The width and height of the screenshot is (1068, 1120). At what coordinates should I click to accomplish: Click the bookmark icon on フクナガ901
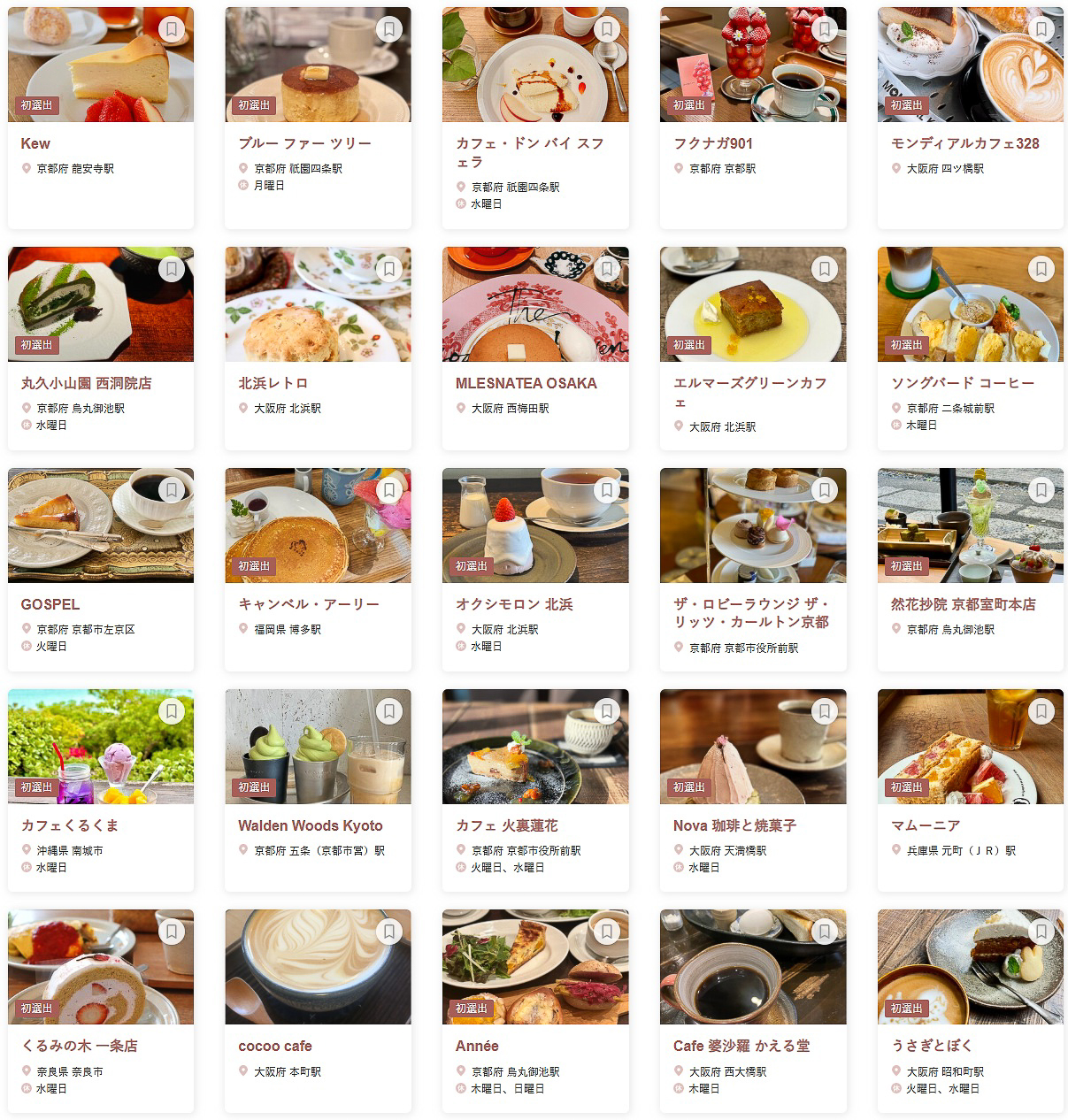(x=825, y=28)
